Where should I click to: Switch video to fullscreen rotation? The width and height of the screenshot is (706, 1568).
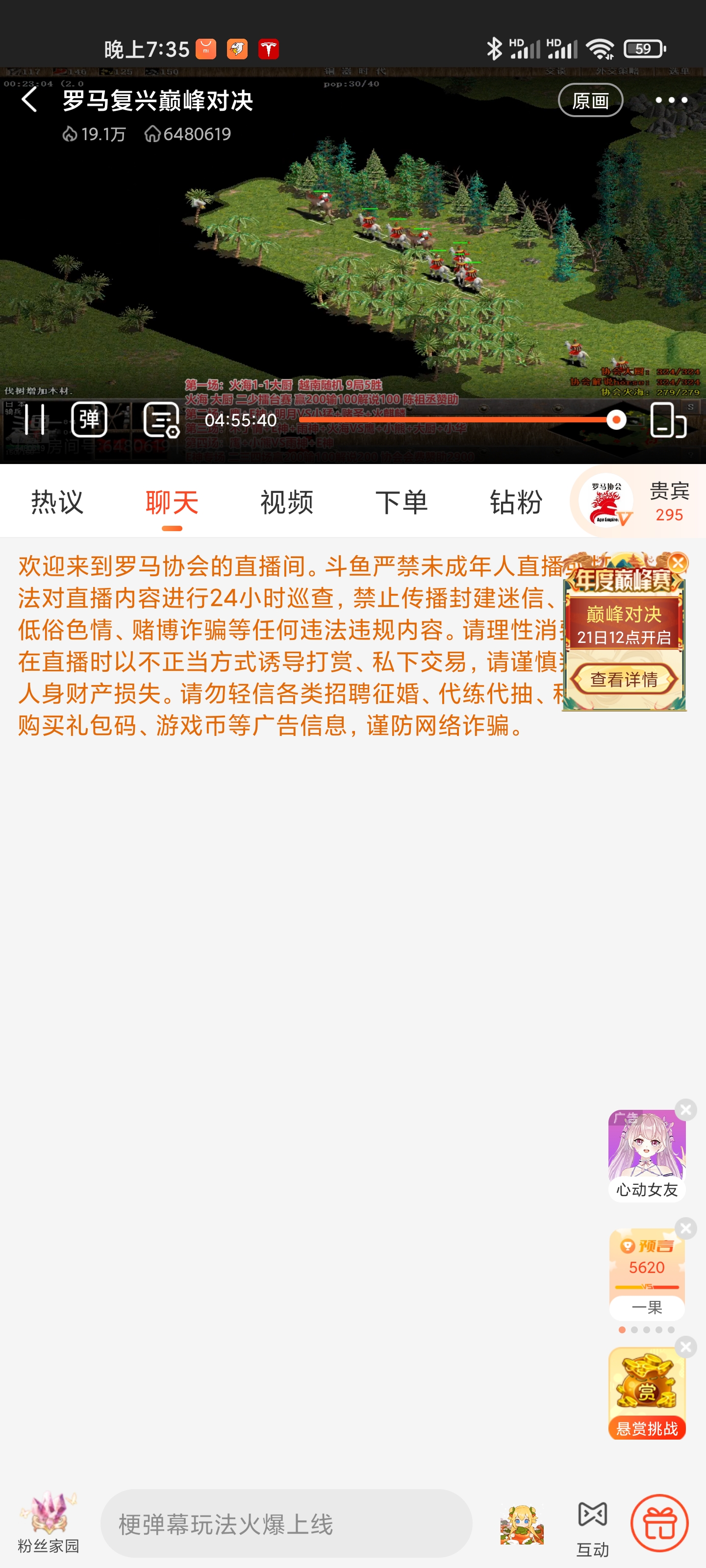coord(668,419)
